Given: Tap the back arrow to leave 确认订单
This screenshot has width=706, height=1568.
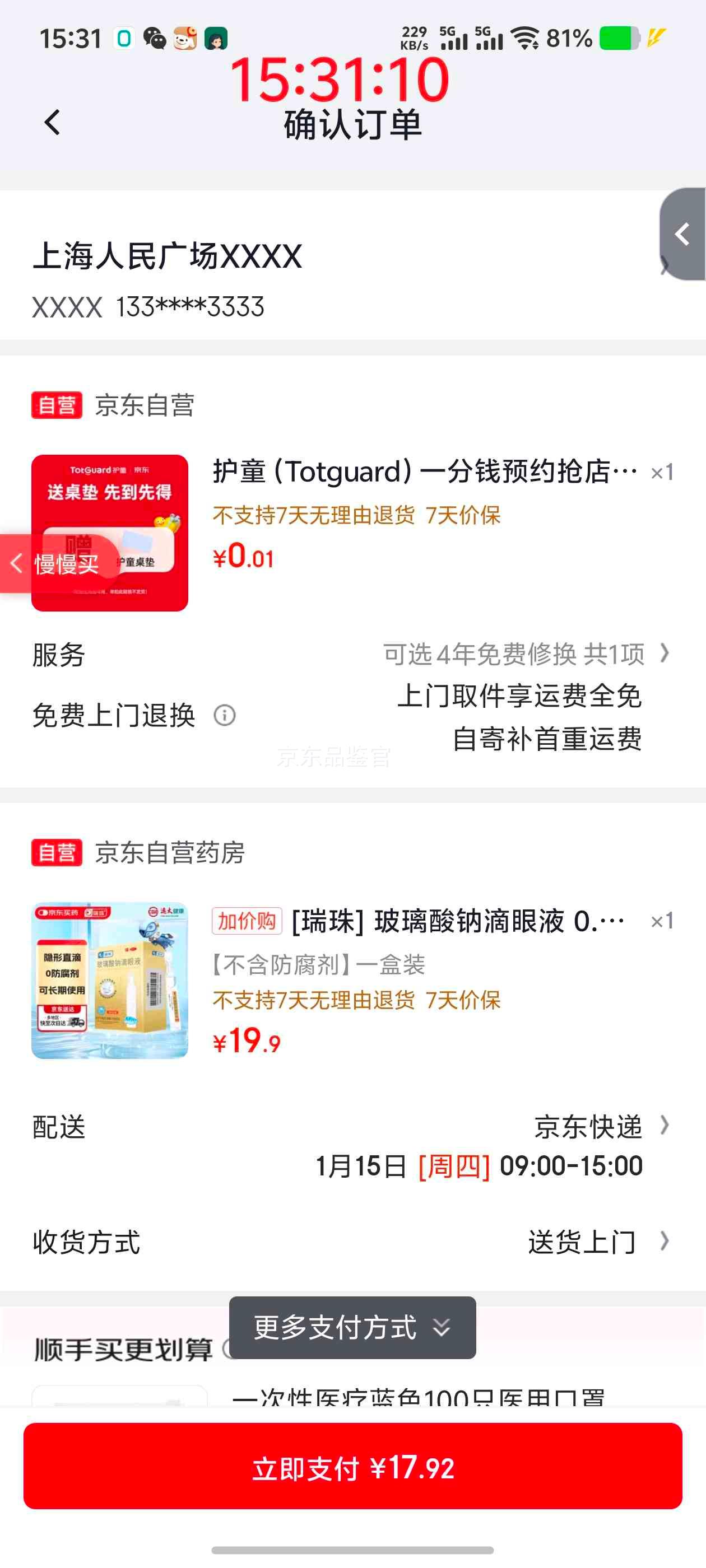Looking at the screenshot, I should click(52, 122).
